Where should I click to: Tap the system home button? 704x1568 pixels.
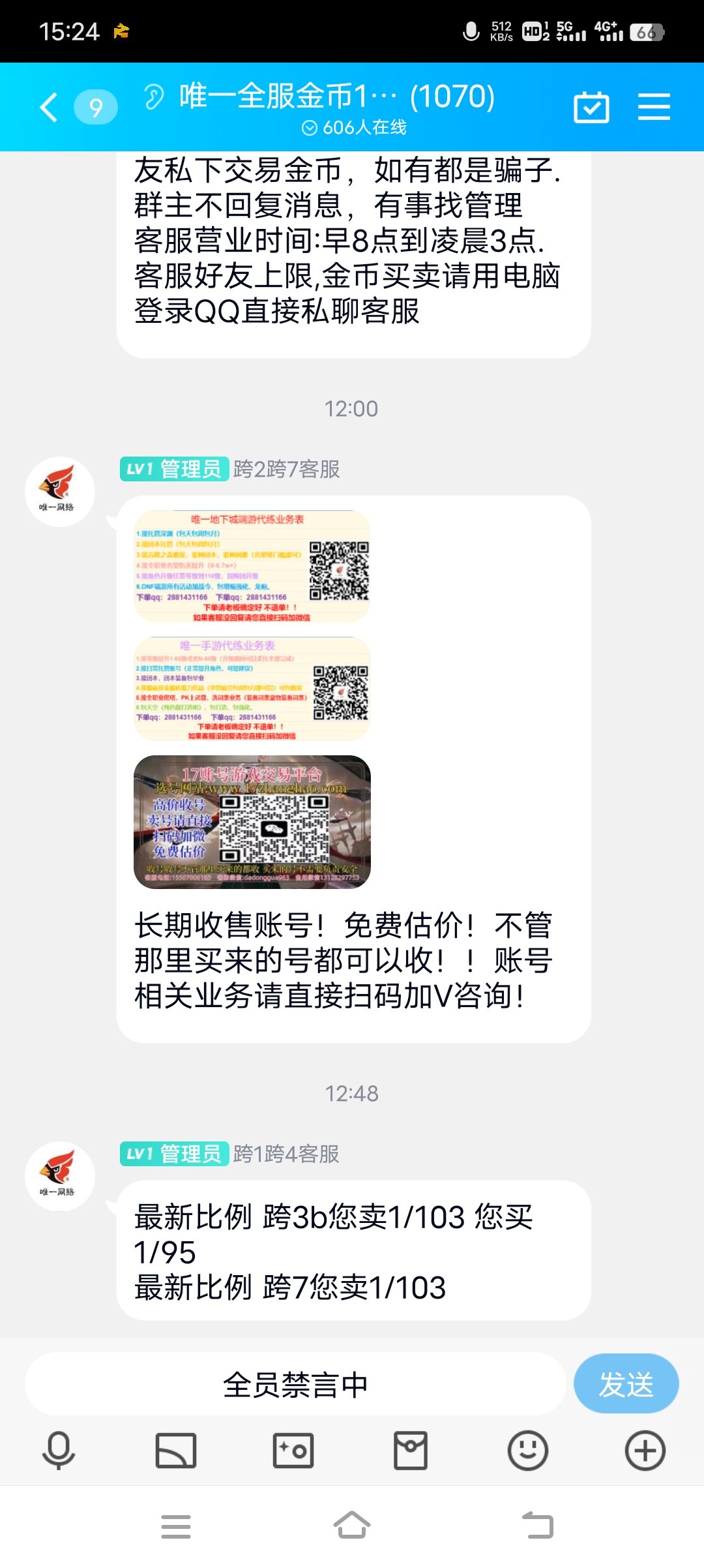[x=352, y=1525]
